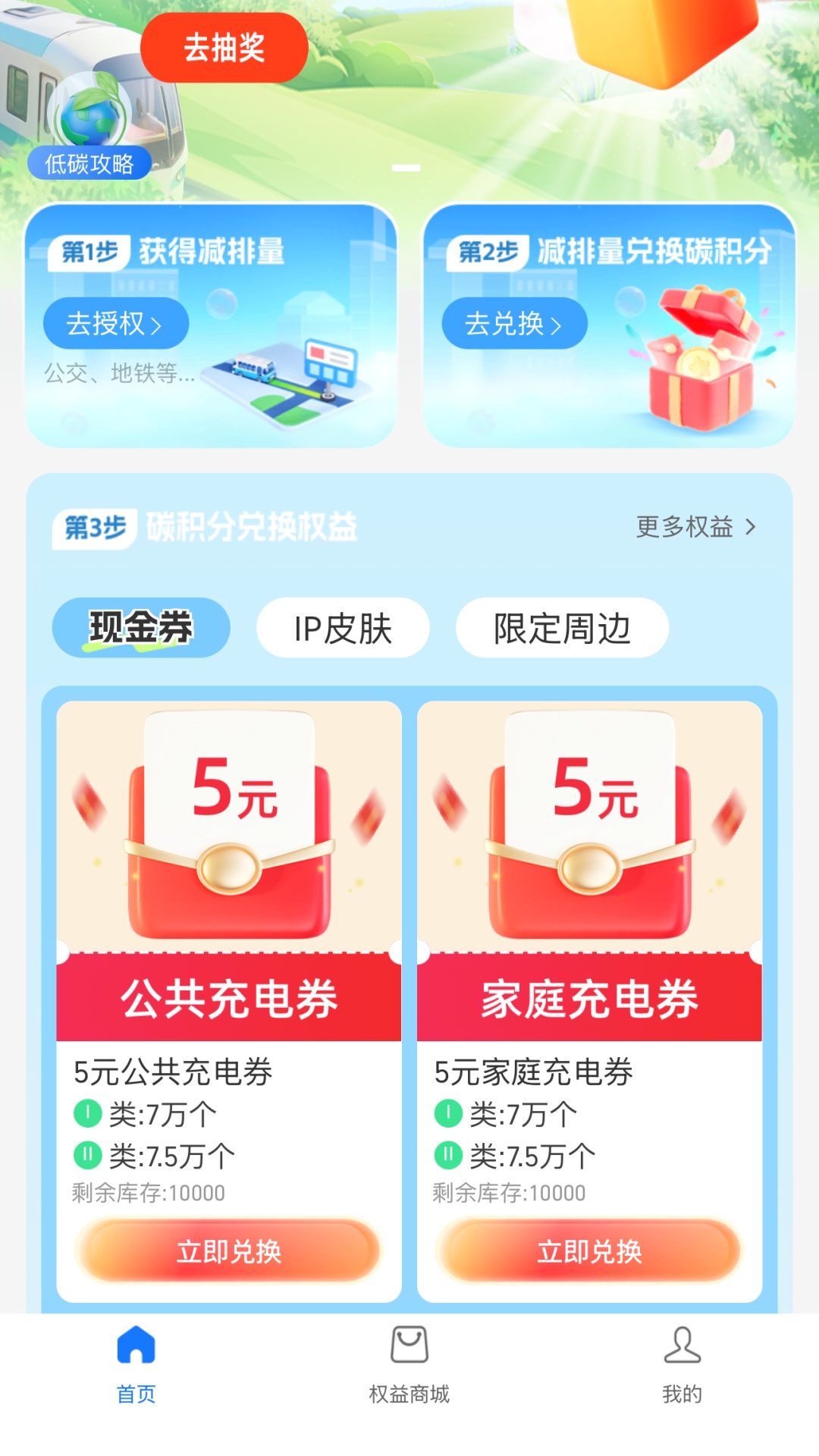Redeem the 5元公共充电券 with 立即兑换
The width and height of the screenshot is (819, 1456).
pyautogui.click(x=228, y=1250)
